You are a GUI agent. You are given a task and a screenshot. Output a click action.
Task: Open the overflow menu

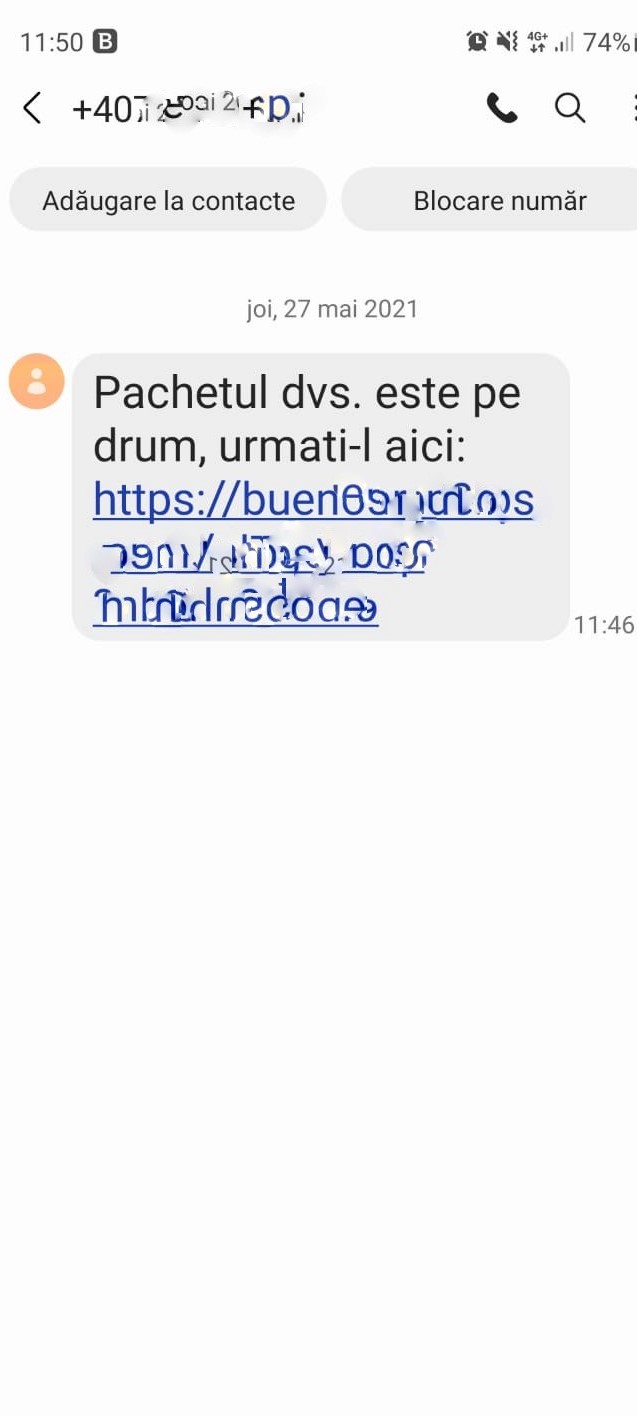[633, 108]
